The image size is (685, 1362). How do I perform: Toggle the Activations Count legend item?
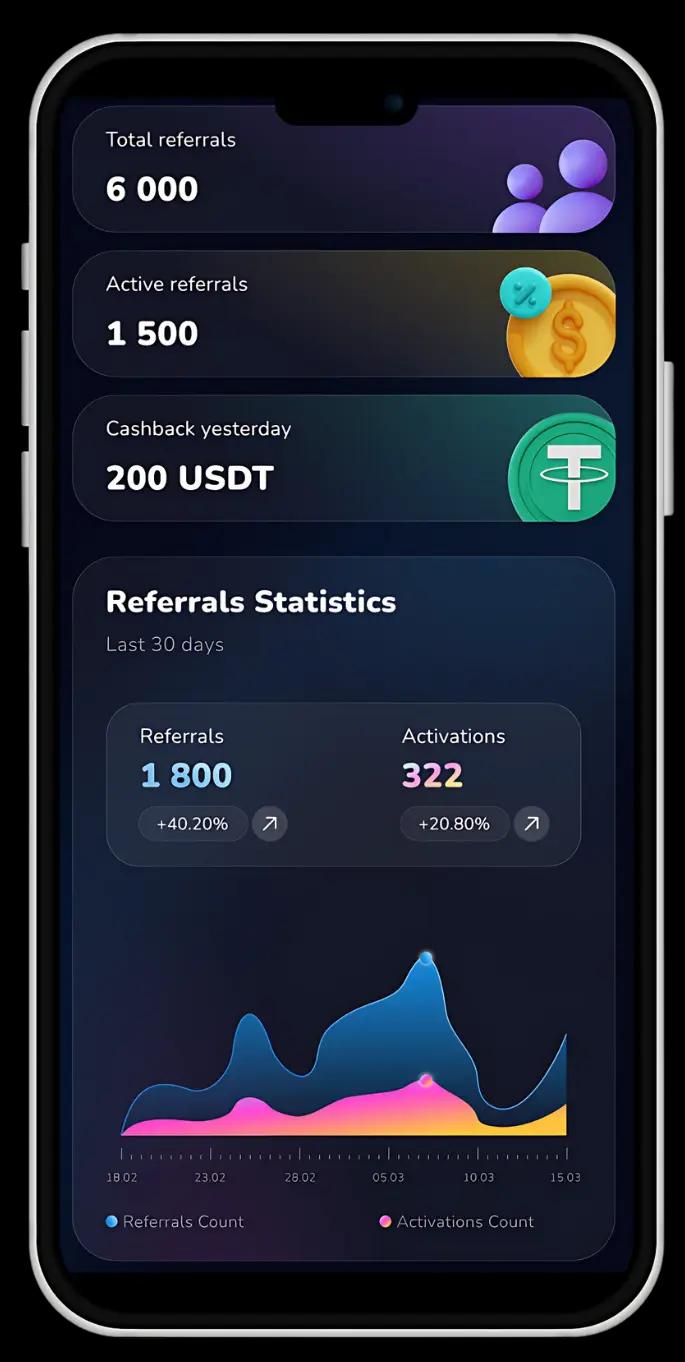[457, 1221]
